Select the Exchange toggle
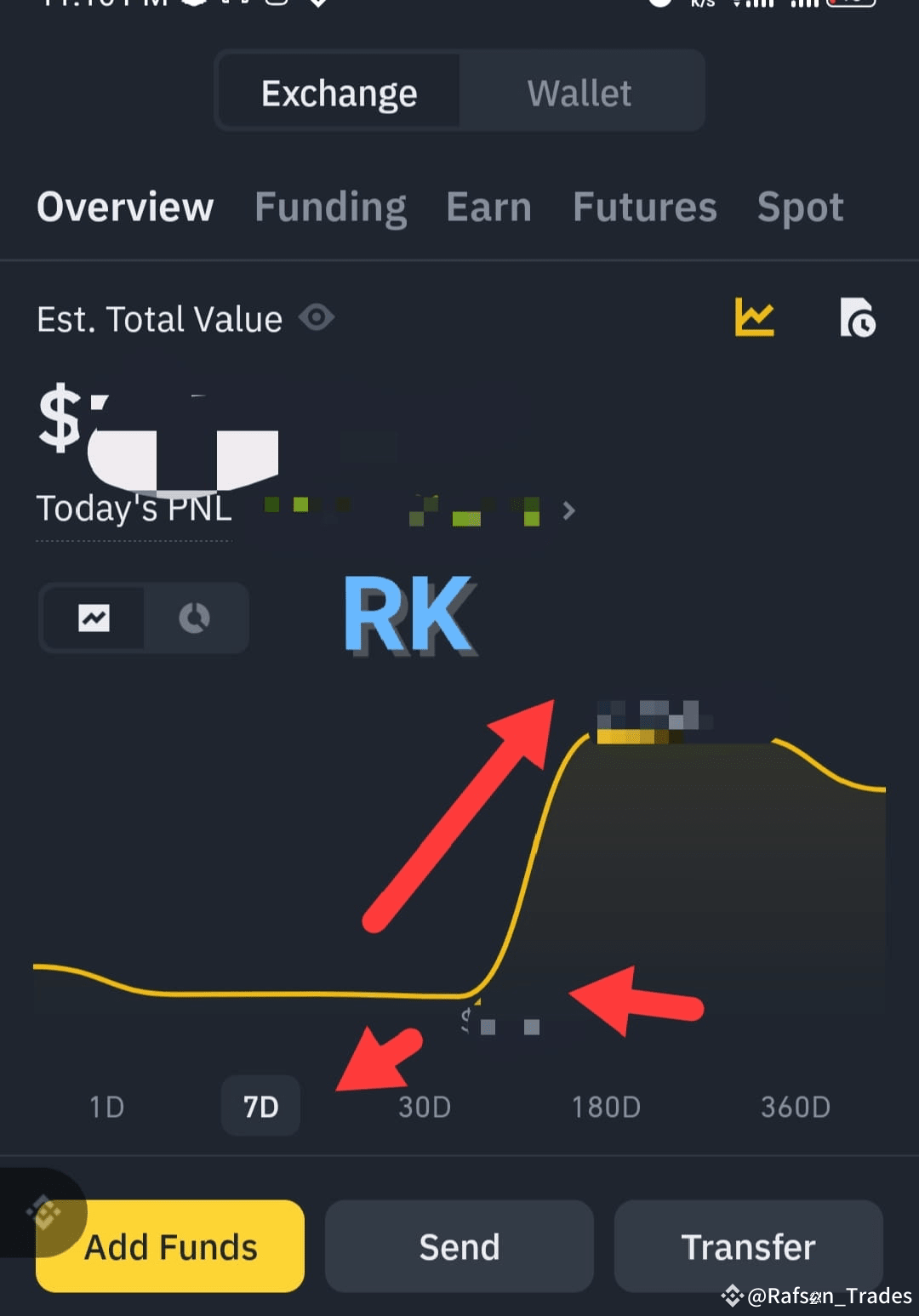Screen dimensions: 919x1316 click(x=339, y=91)
